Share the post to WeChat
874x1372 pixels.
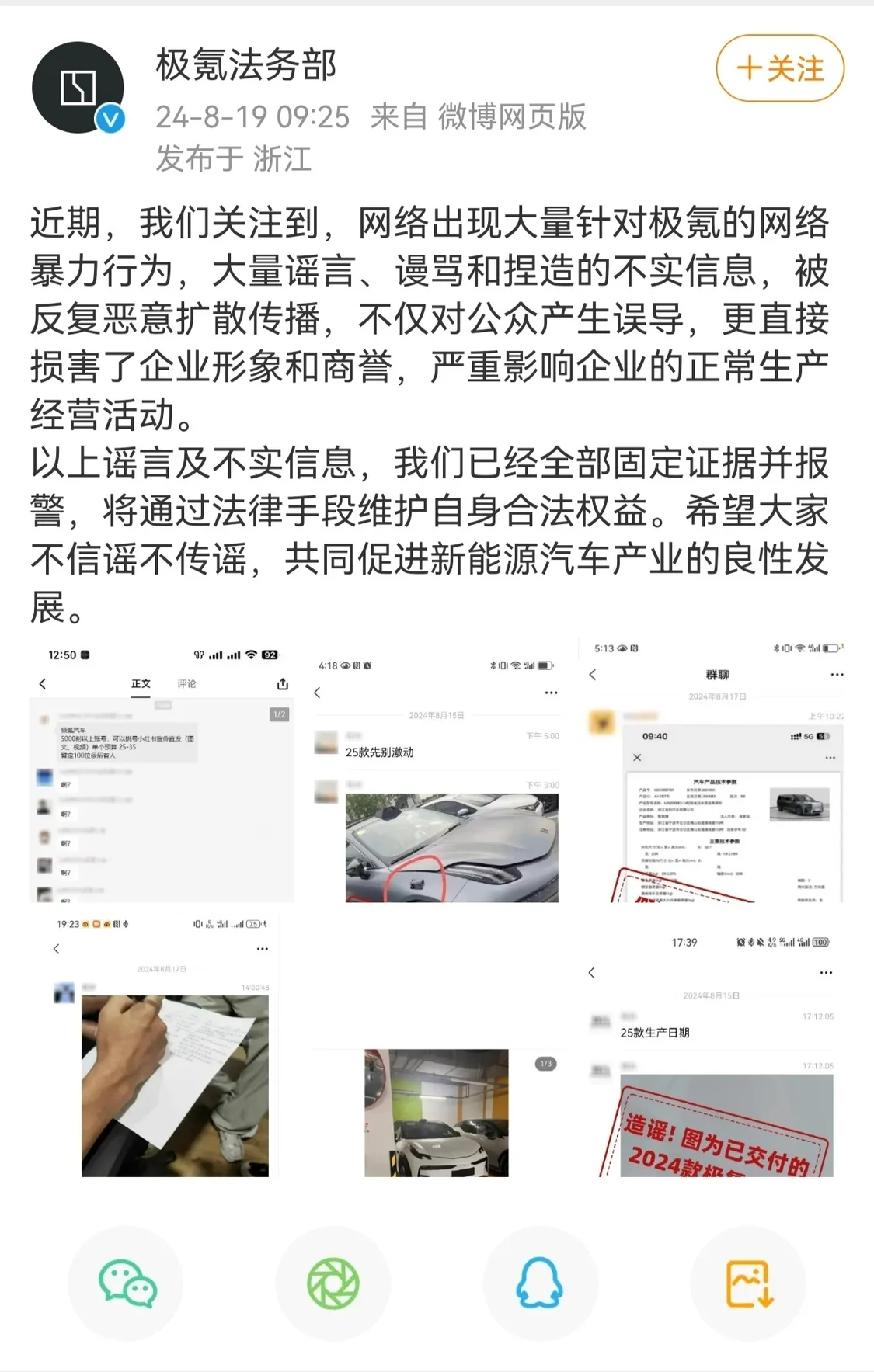click(x=127, y=1283)
